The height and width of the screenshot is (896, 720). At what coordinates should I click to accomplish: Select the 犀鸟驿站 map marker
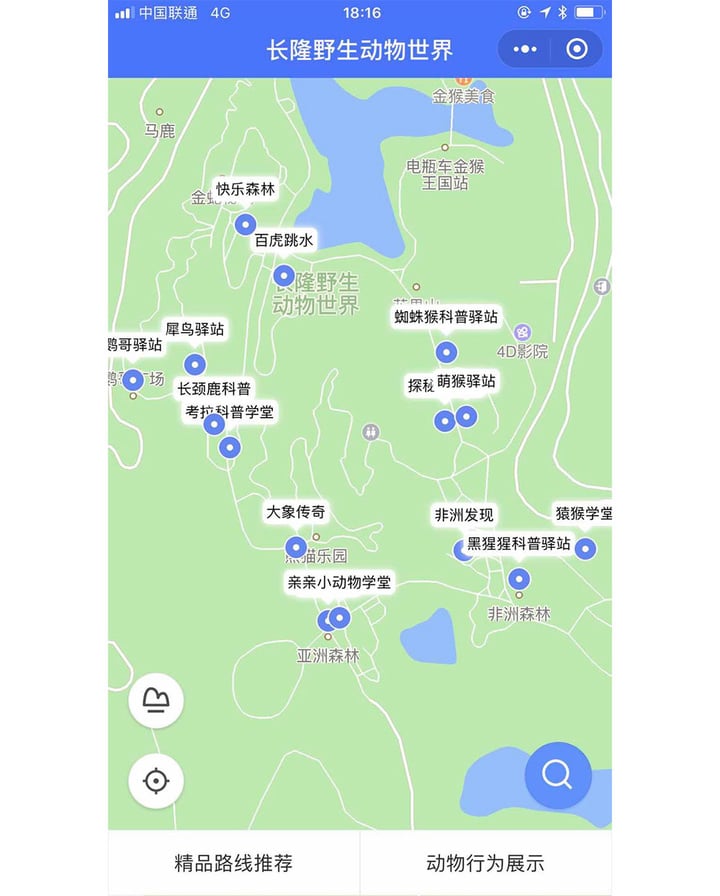[x=195, y=365]
